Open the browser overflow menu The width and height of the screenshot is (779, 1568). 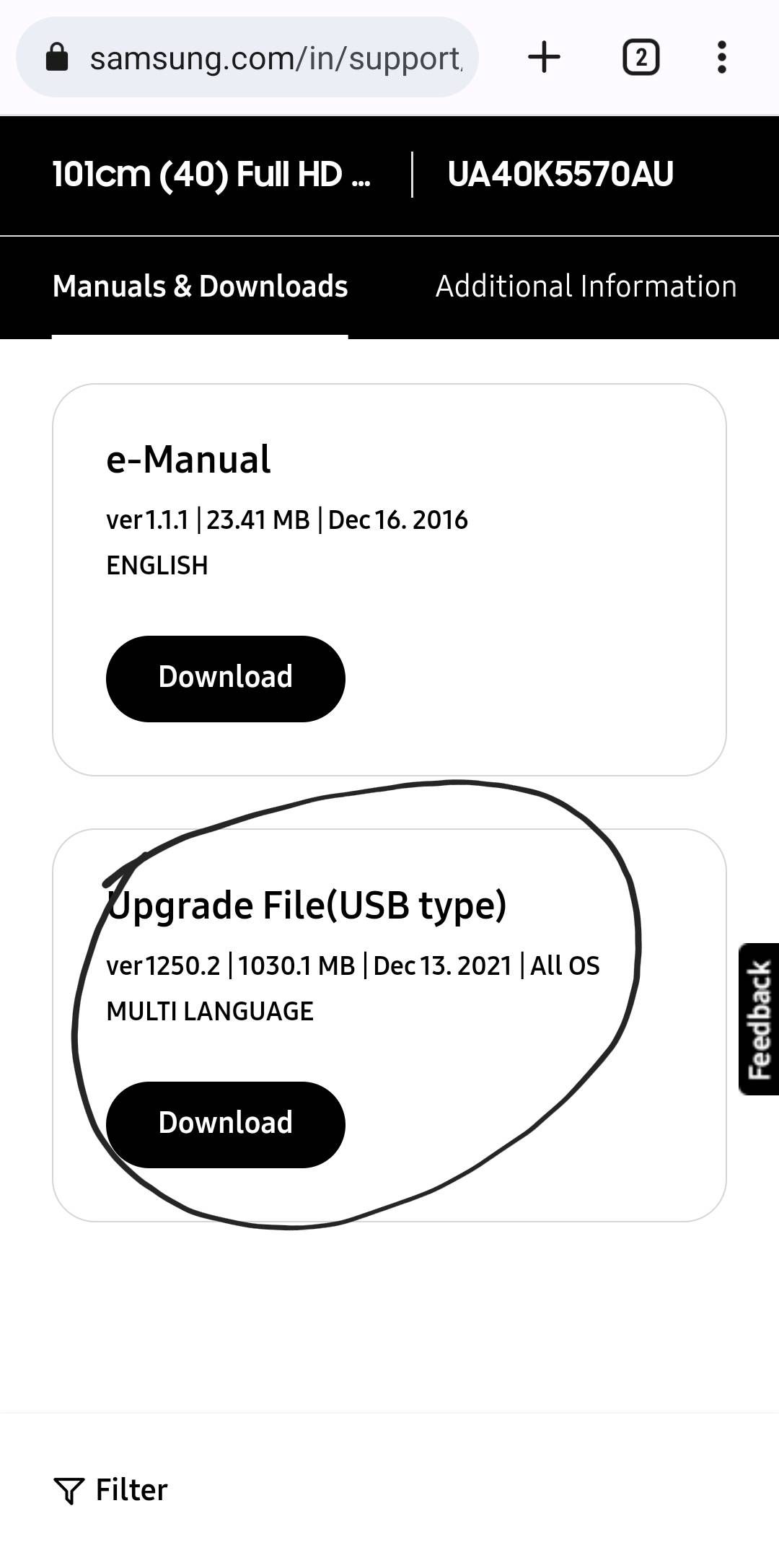721,58
